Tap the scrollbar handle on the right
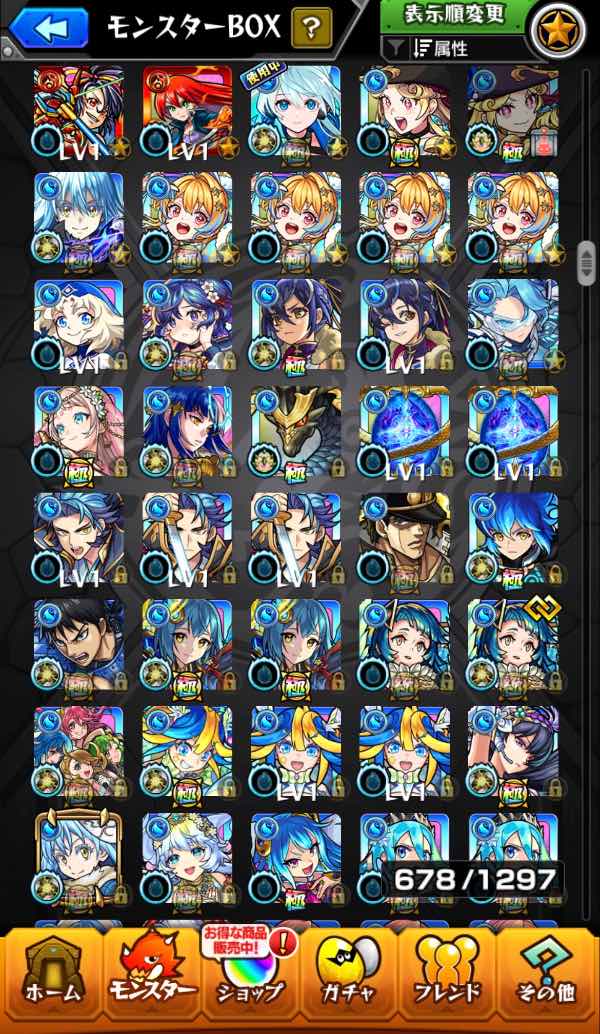The width and height of the screenshot is (600, 1034). [585, 262]
